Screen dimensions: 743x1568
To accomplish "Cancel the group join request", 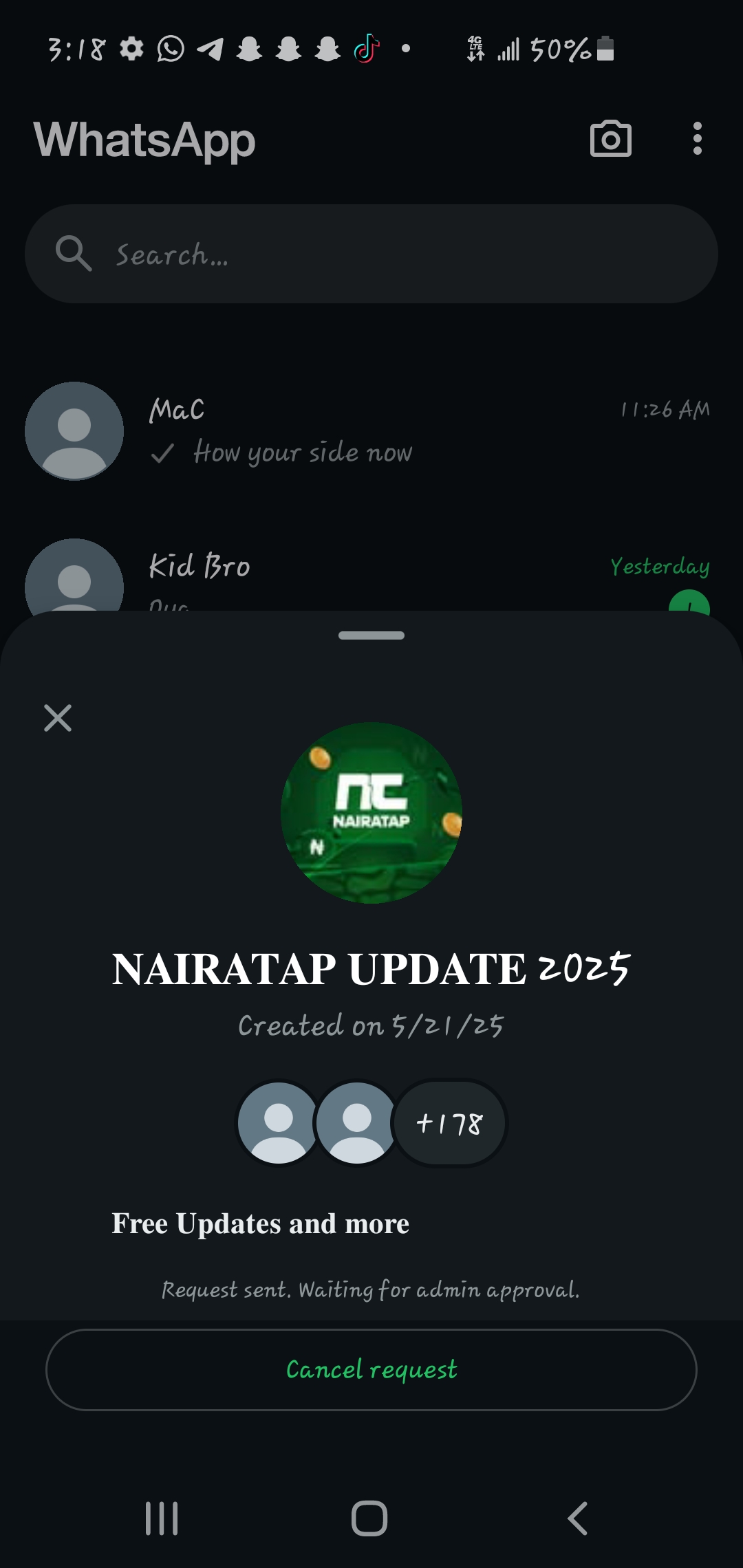I will click(371, 1369).
